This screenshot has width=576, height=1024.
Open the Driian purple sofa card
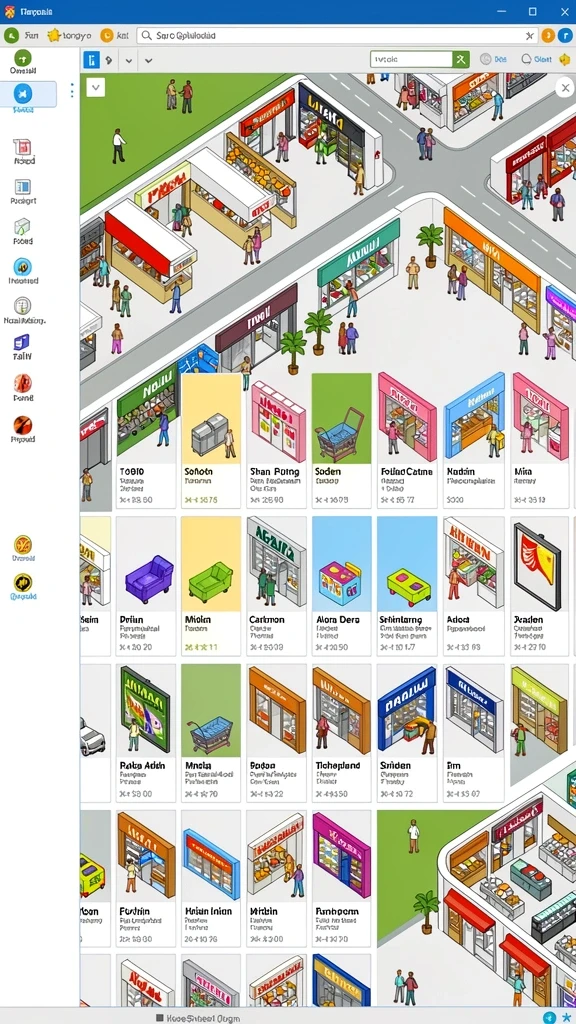(146, 586)
